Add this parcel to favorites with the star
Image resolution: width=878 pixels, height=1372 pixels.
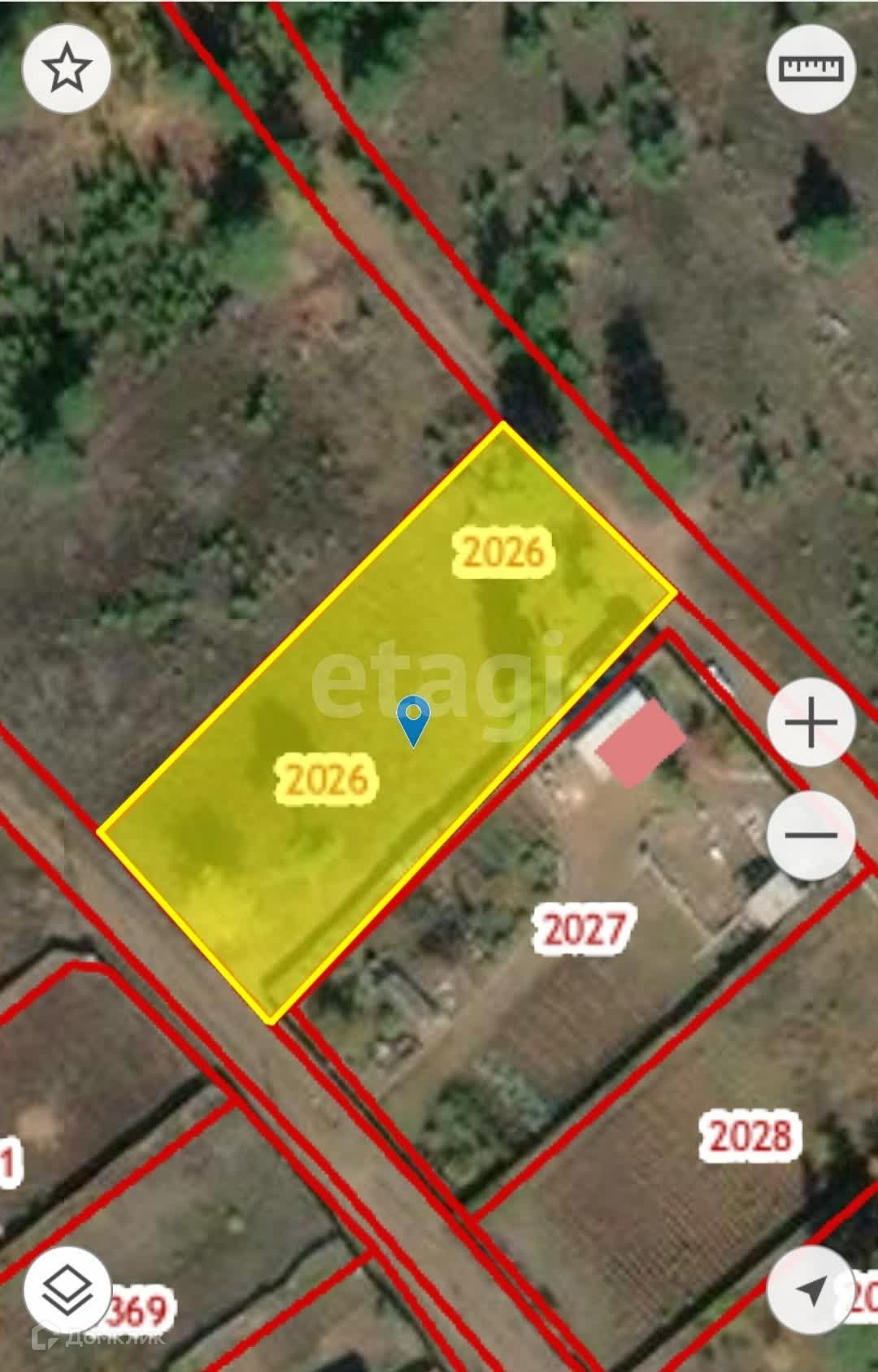(67, 69)
